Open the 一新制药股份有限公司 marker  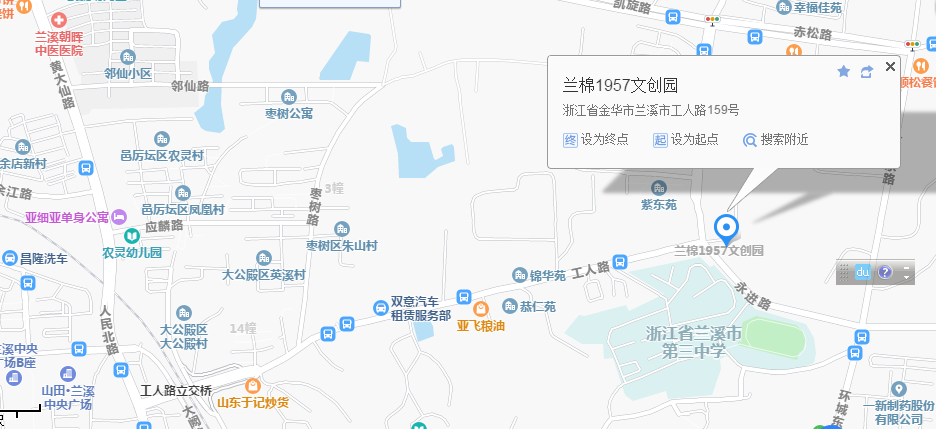(898, 388)
